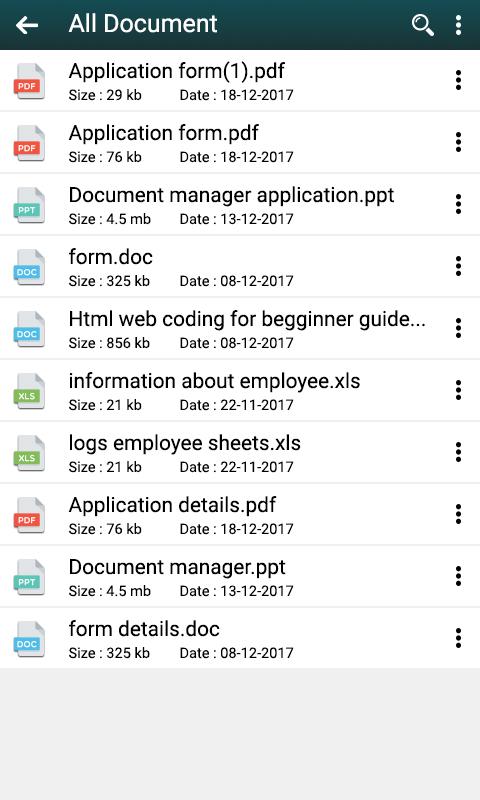Show options for Application form(1).pdf

pyautogui.click(x=459, y=81)
